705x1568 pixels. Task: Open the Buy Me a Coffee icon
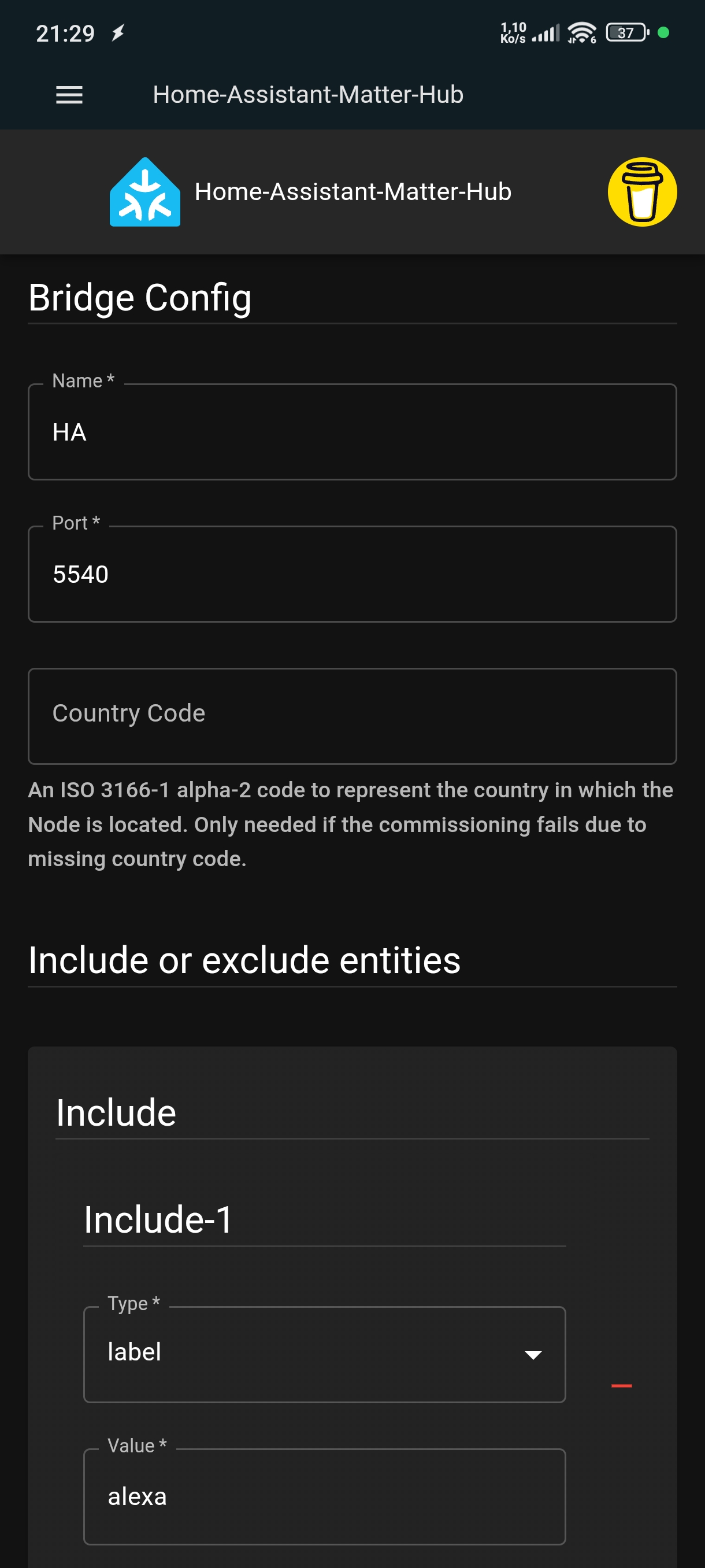point(642,192)
